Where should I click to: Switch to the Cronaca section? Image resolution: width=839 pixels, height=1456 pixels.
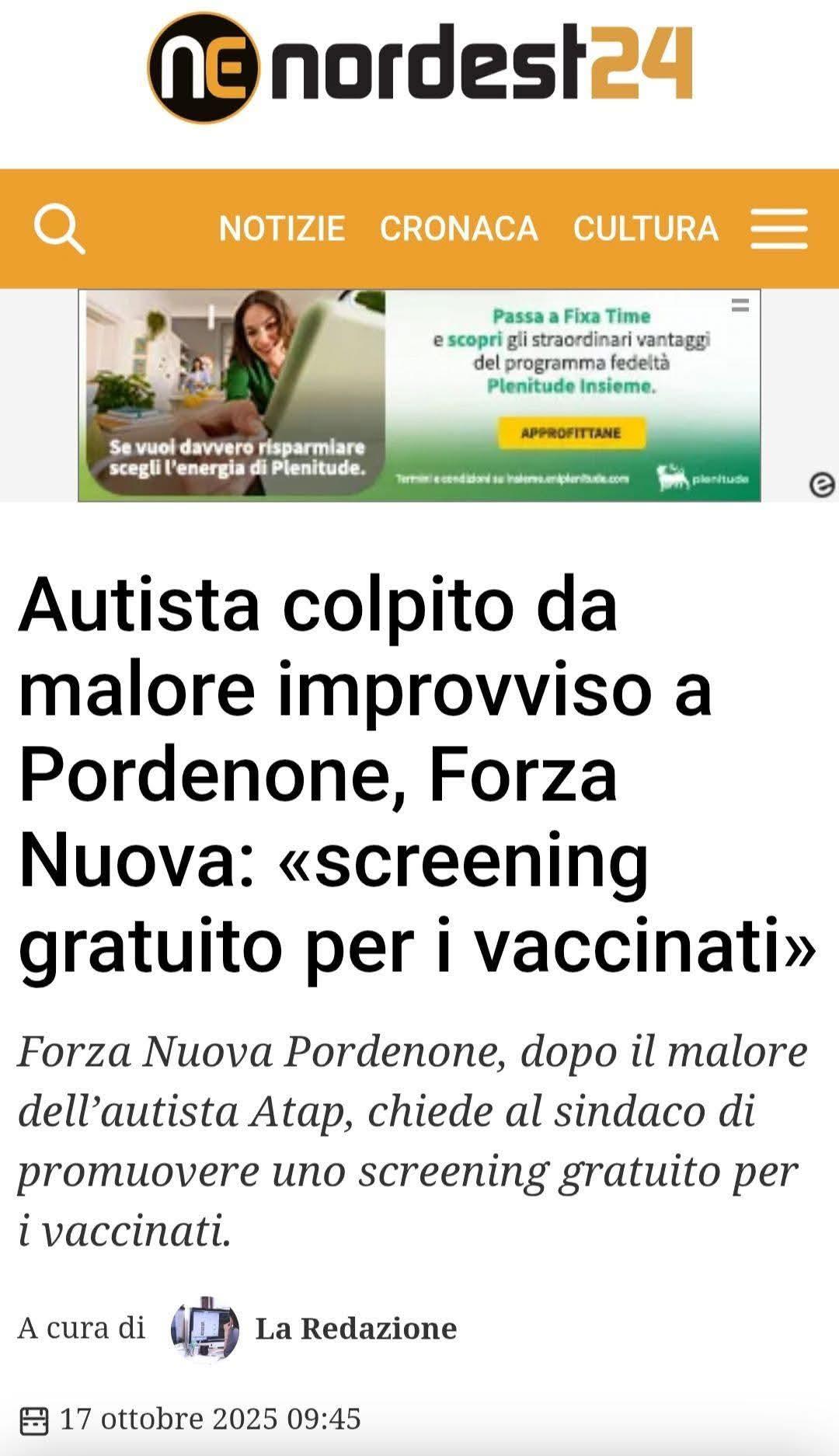(x=458, y=229)
